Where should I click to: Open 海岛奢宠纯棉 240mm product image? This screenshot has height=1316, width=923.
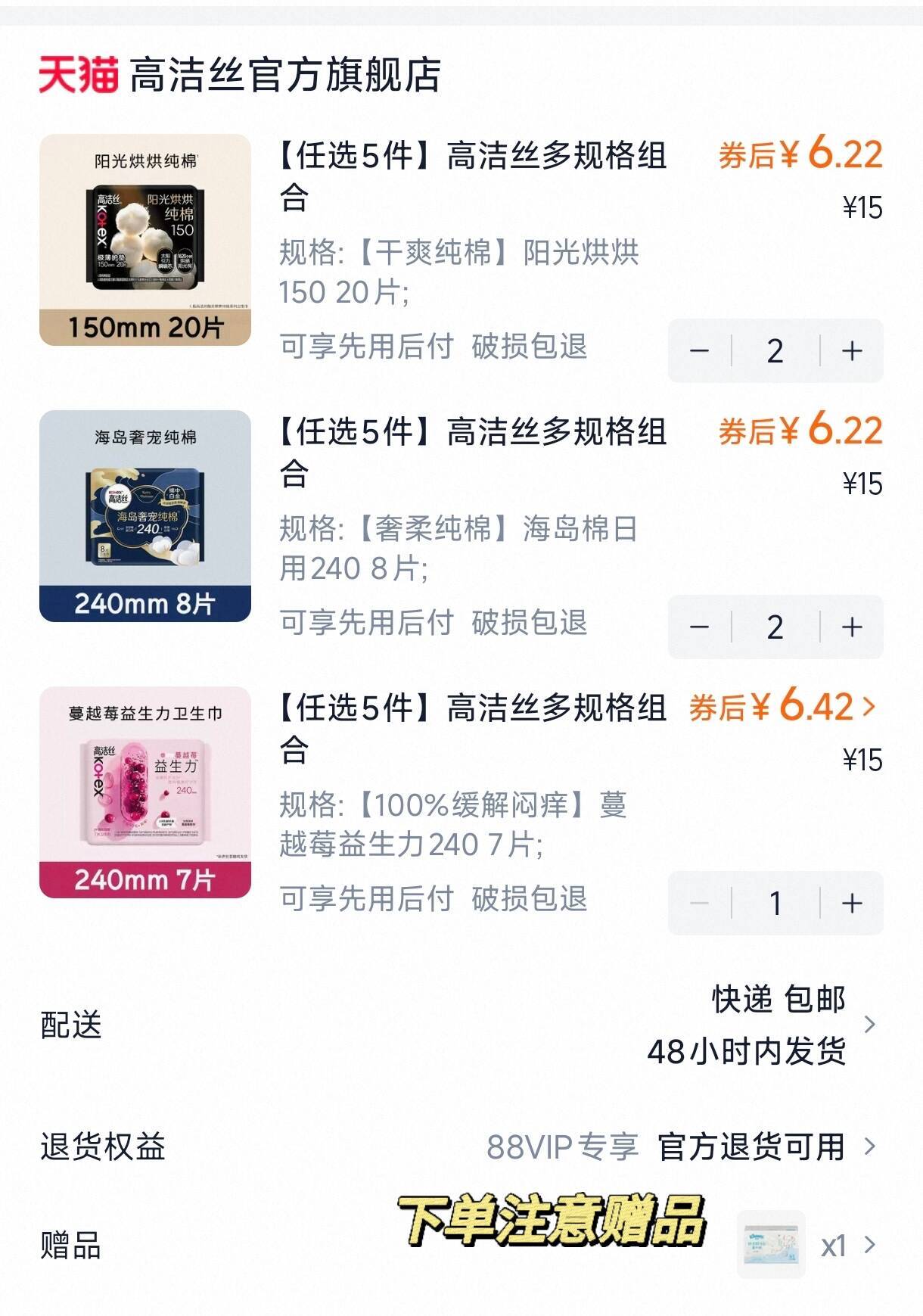[x=145, y=516]
